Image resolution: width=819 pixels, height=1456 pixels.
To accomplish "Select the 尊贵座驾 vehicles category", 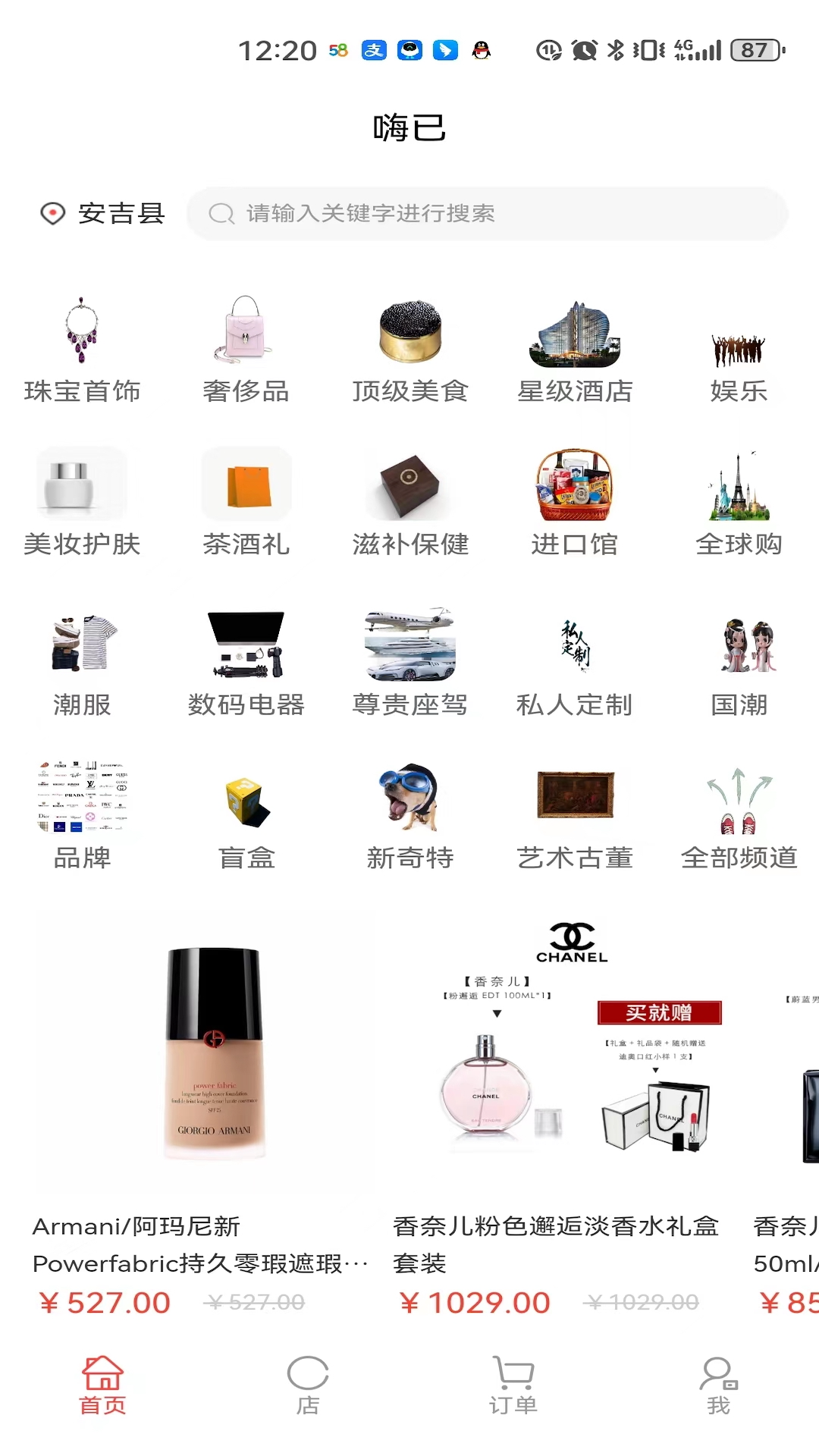I will 409,660.
